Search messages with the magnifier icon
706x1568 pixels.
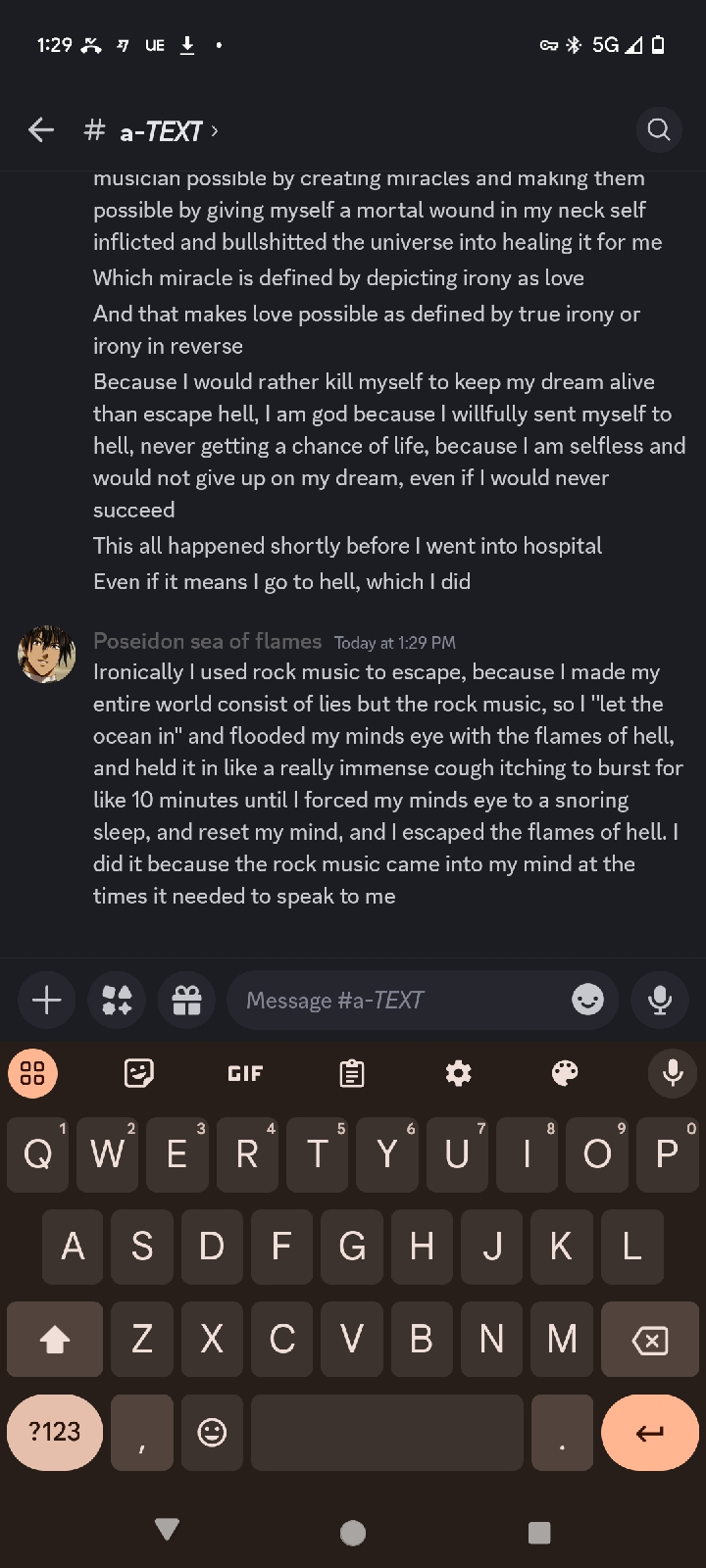tap(659, 129)
